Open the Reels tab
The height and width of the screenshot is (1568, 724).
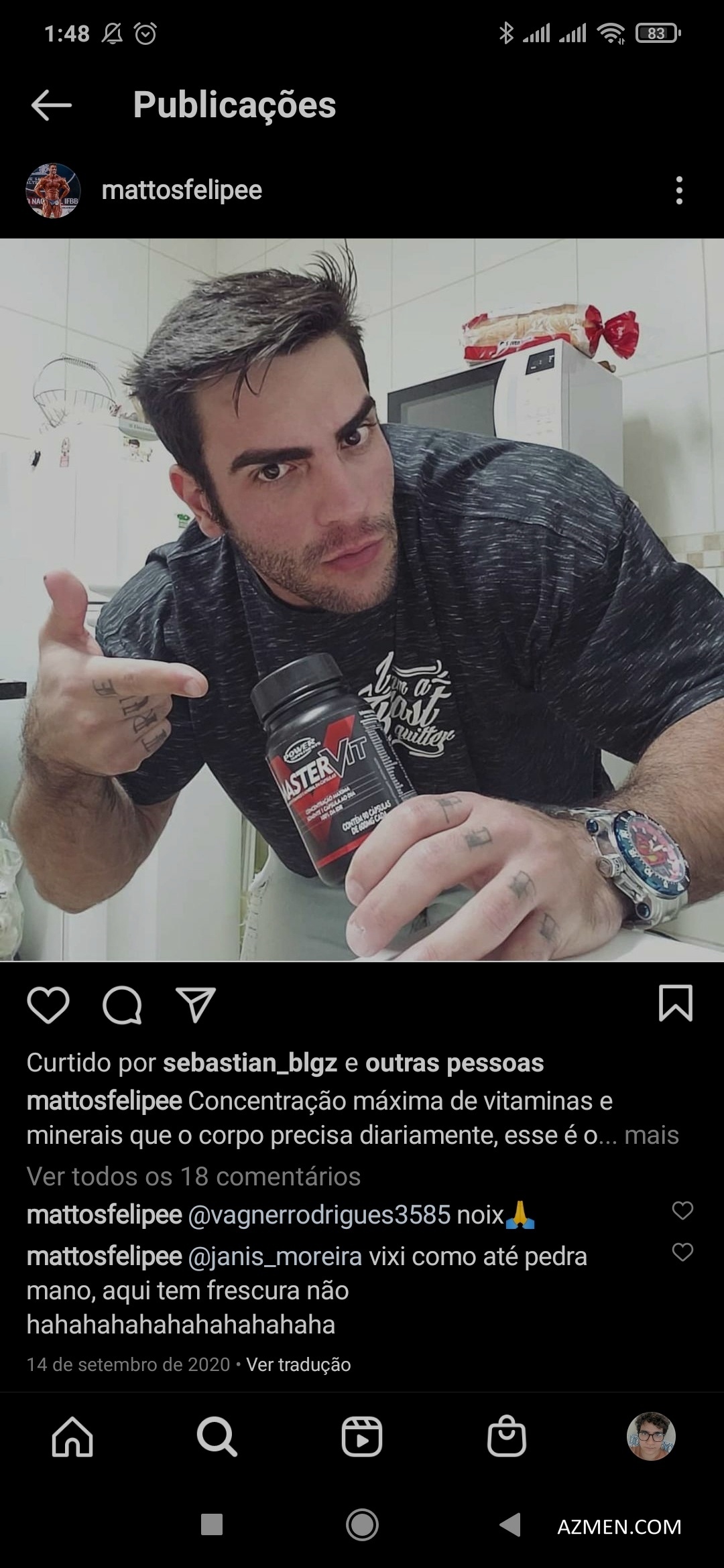pyautogui.click(x=361, y=1437)
